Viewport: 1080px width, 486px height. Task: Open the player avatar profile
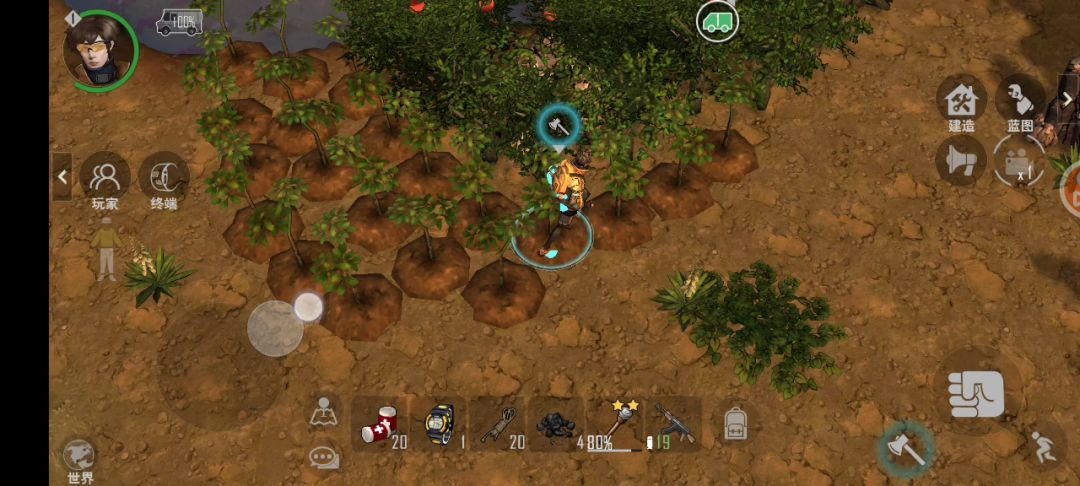[98, 49]
